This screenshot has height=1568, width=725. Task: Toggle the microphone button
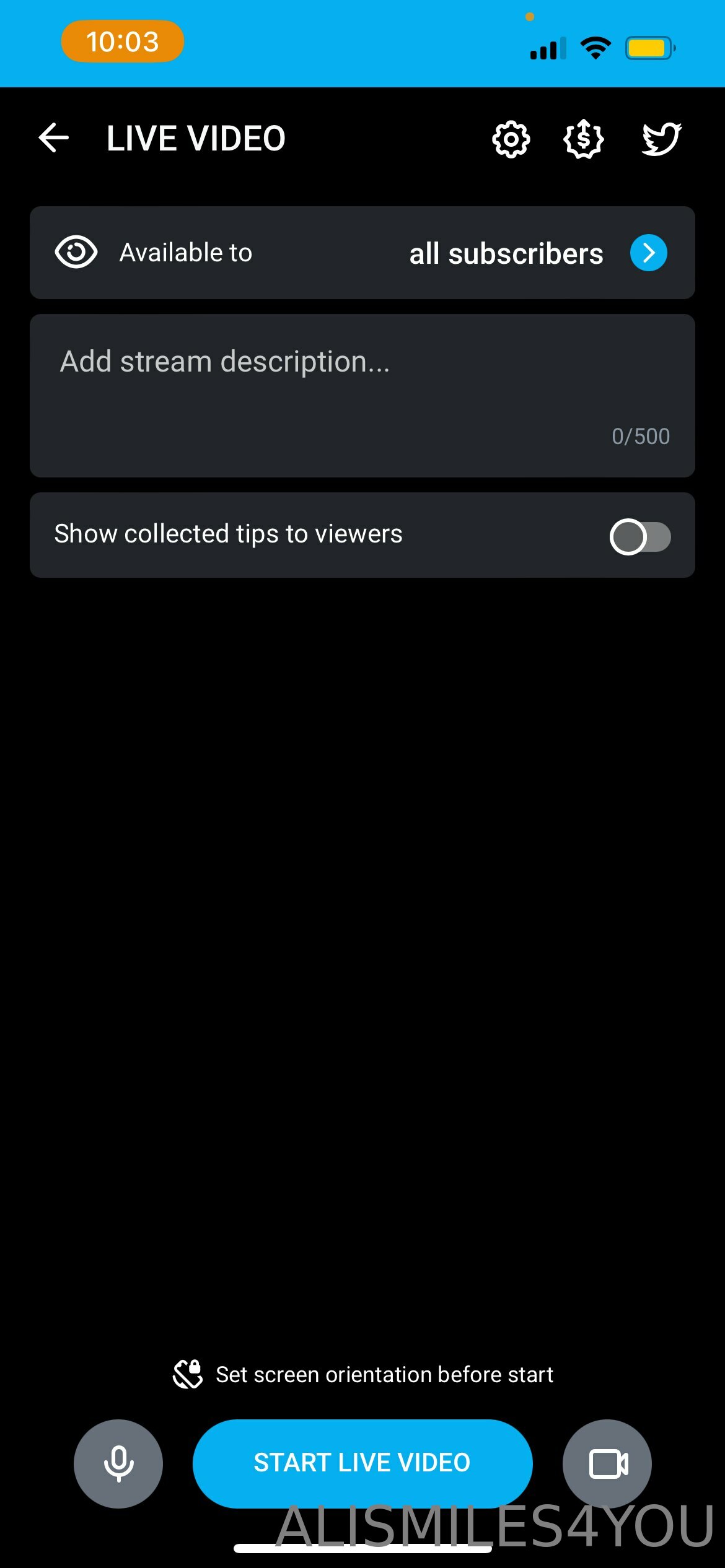click(118, 1463)
